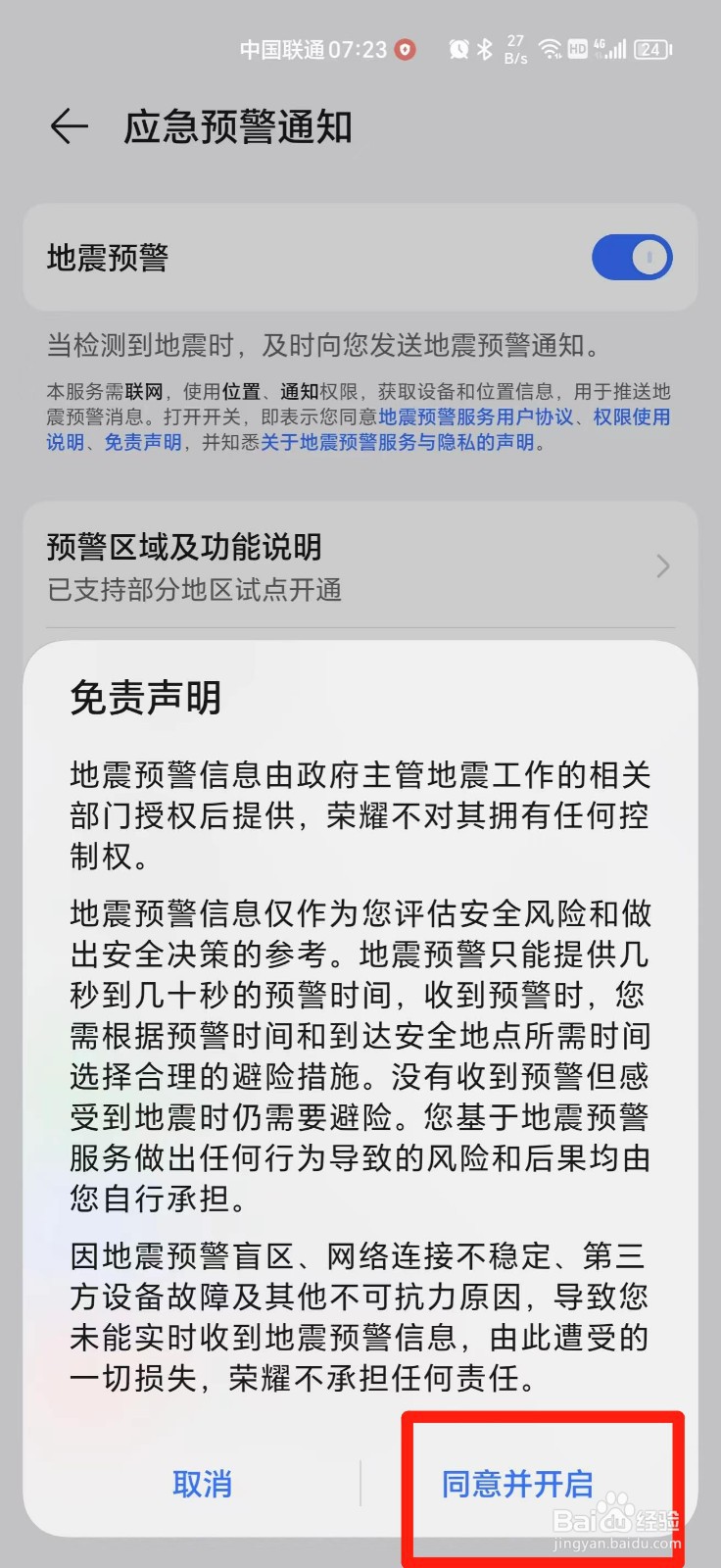
Task: Tap the Bluetooth icon in the status bar
Action: click(x=484, y=50)
